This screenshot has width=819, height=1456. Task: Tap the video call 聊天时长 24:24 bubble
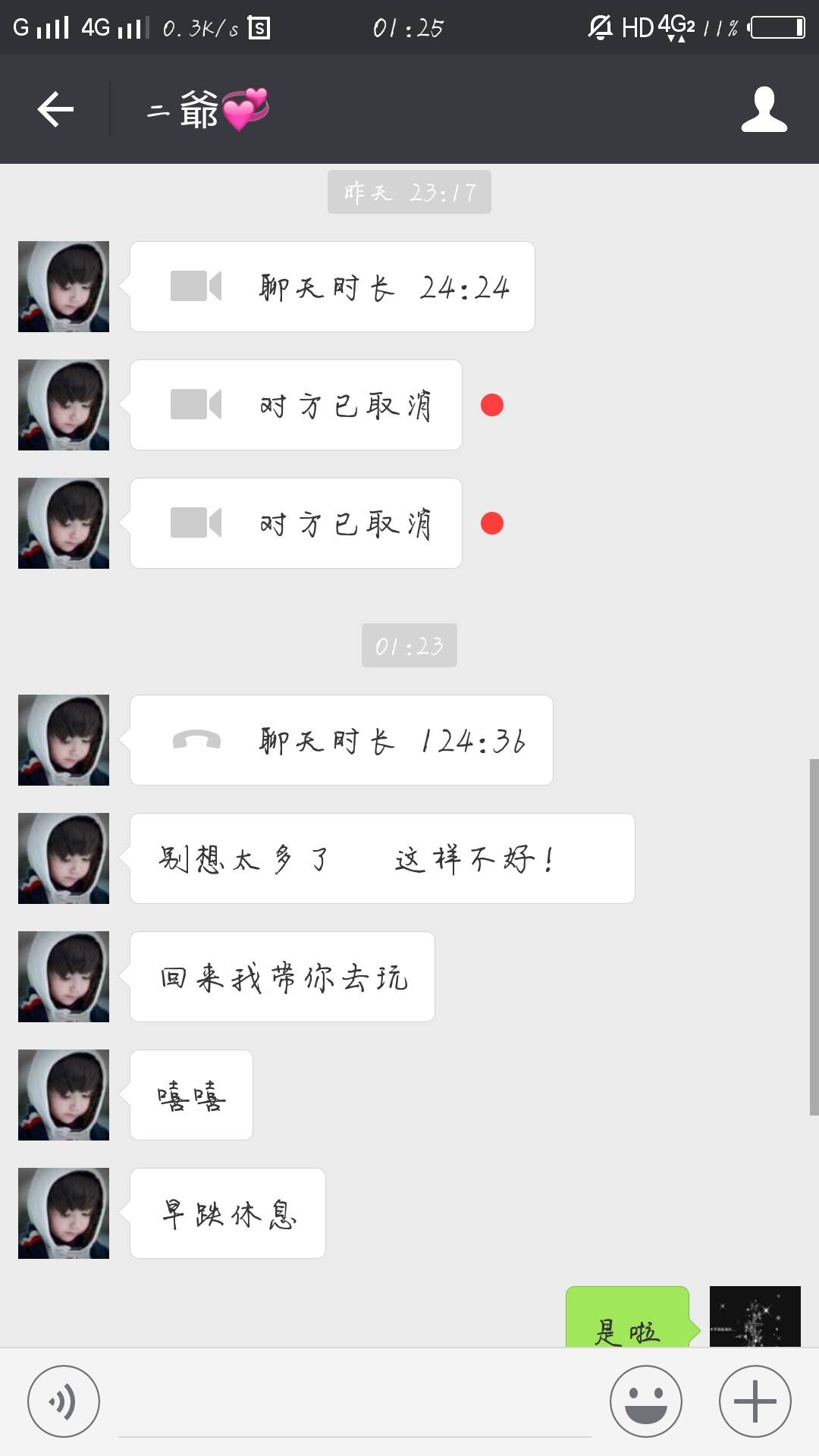[x=332, y=287]
